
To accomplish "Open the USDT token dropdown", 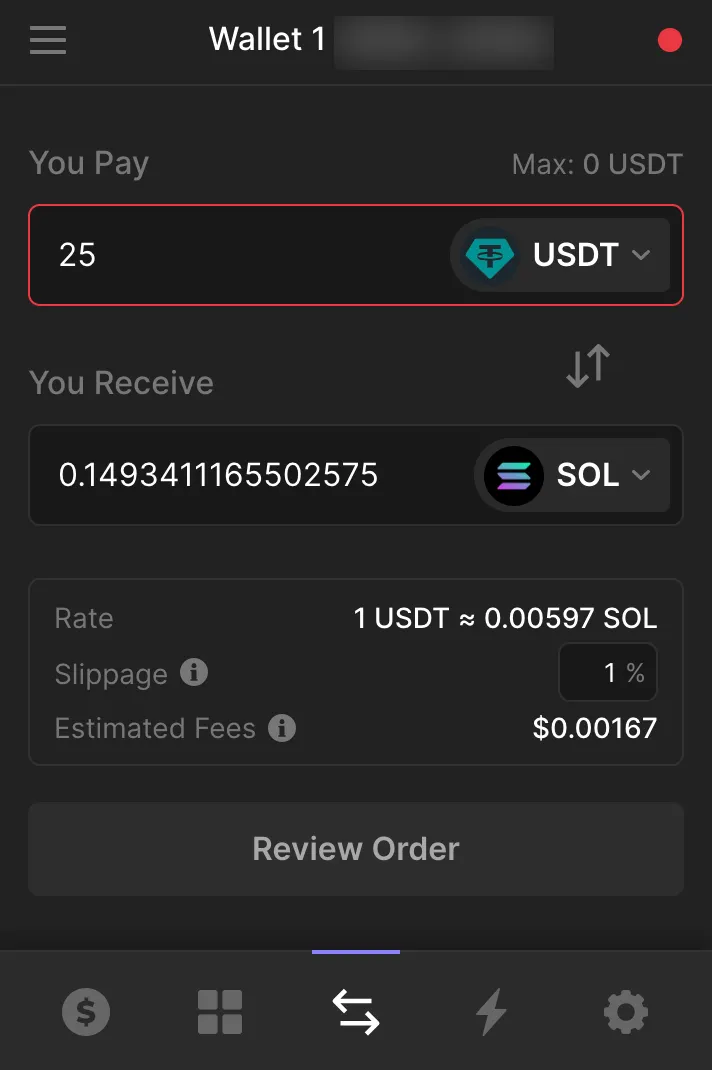I will [561, 255].
